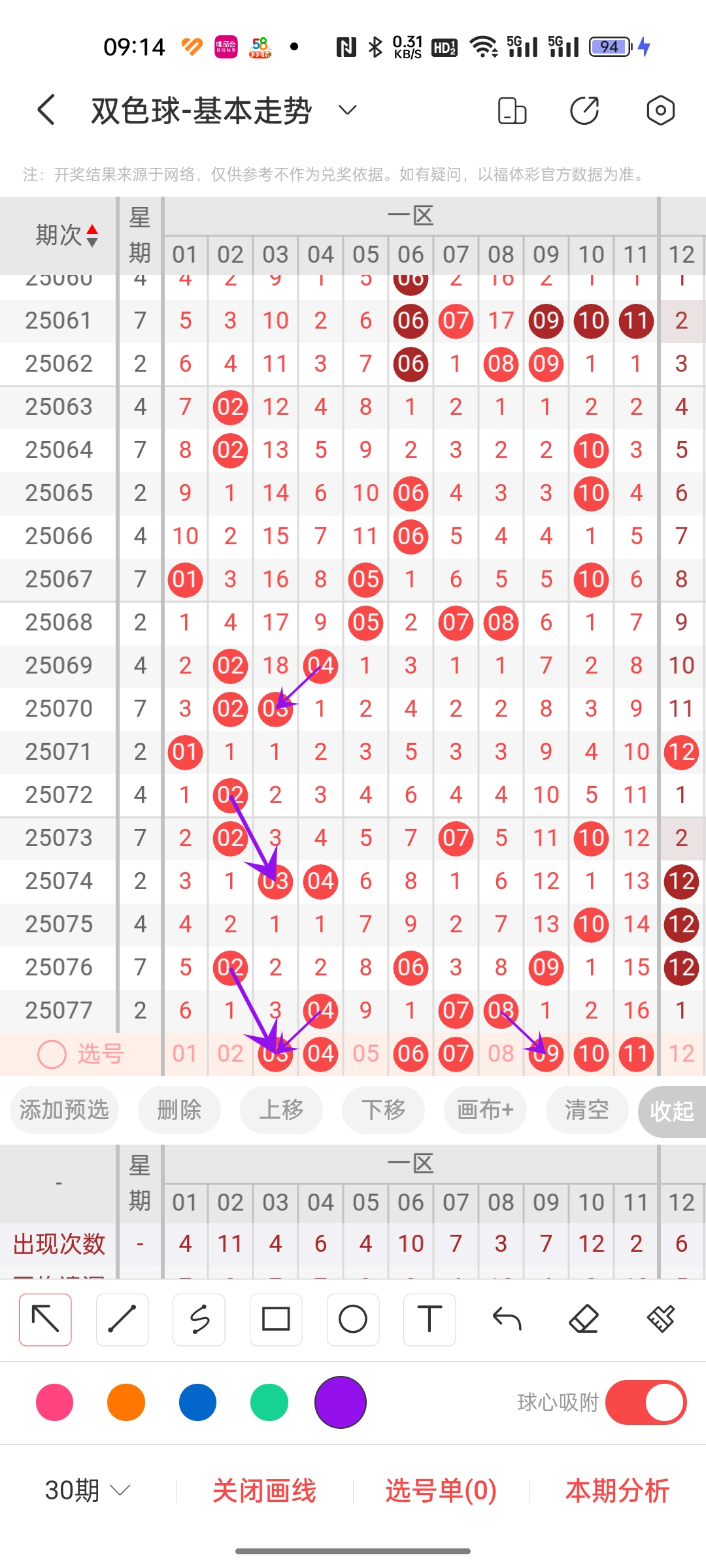
Task: Select the rectangle drawing tool
Action: tap(276, 1320)
